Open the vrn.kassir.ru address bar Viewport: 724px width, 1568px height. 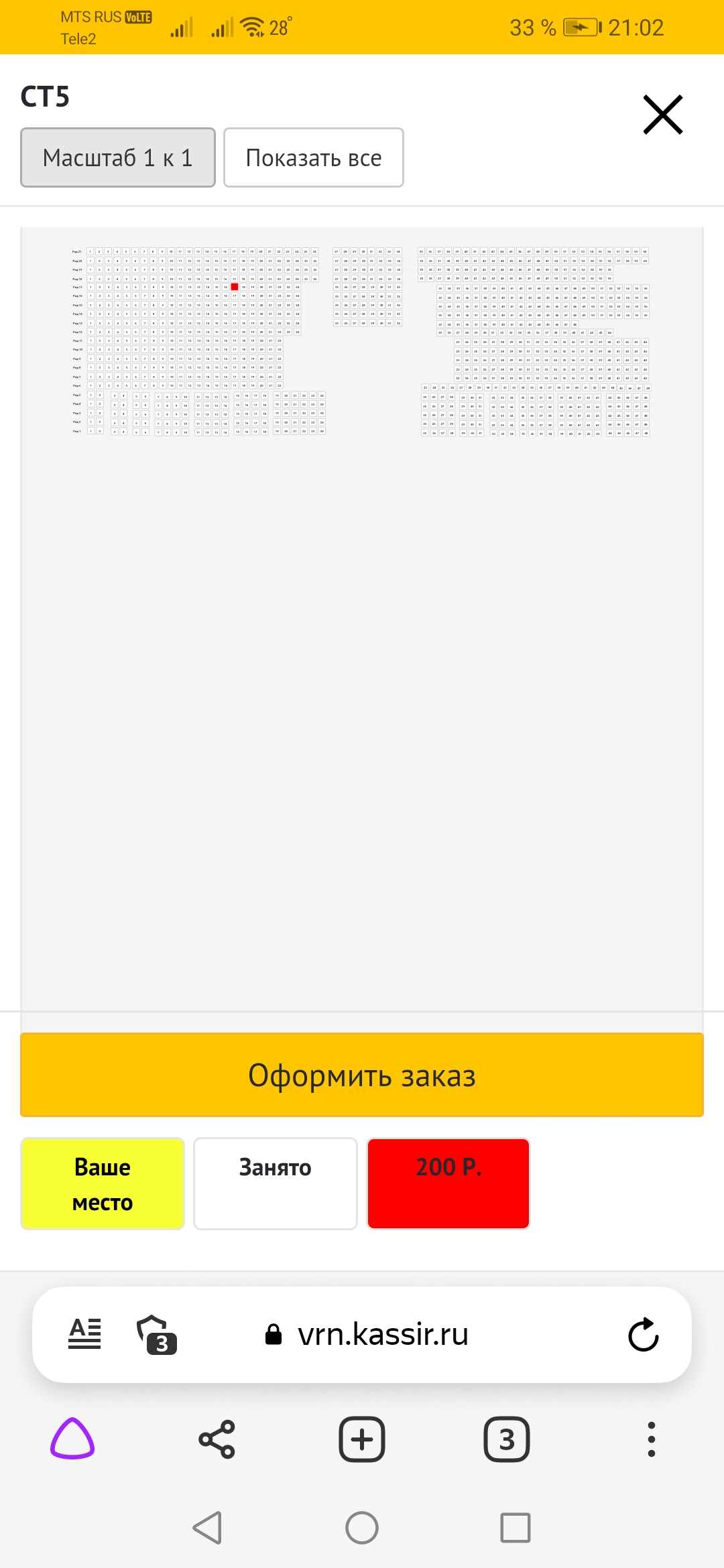382,1334
